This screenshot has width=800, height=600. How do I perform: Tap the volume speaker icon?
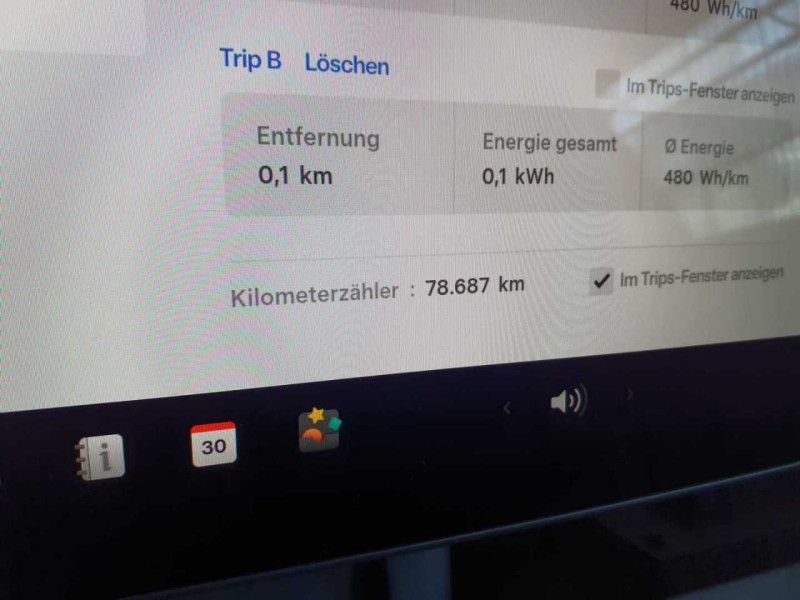[566, 402]
